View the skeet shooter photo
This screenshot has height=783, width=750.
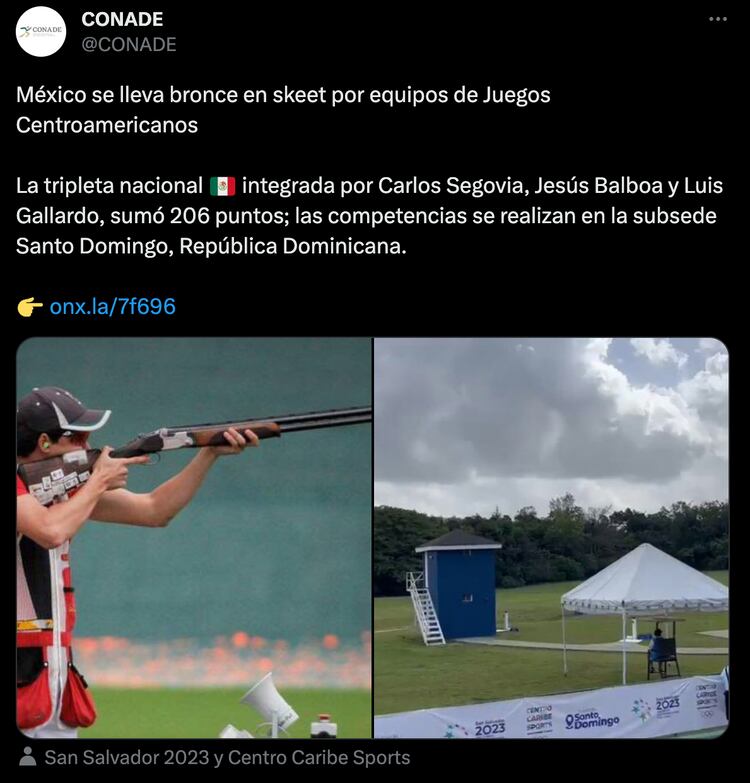pyautogui.click(x=194, y=538)
